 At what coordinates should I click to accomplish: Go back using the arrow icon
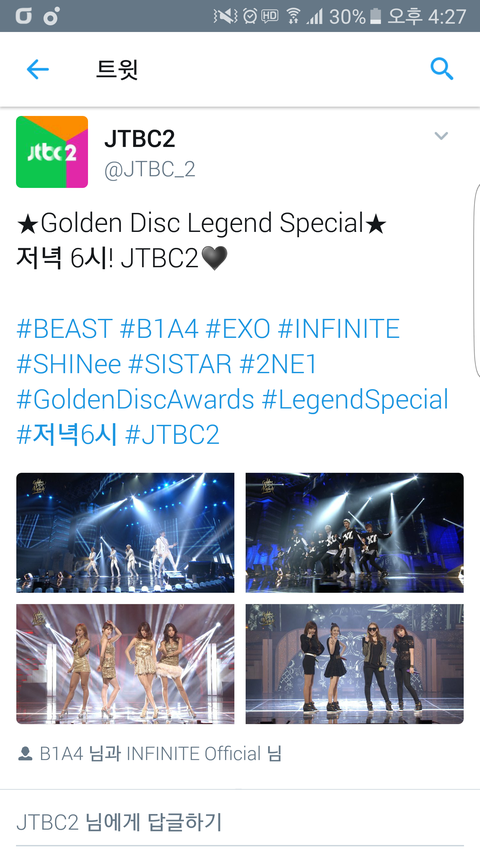(x=38, y=70)
